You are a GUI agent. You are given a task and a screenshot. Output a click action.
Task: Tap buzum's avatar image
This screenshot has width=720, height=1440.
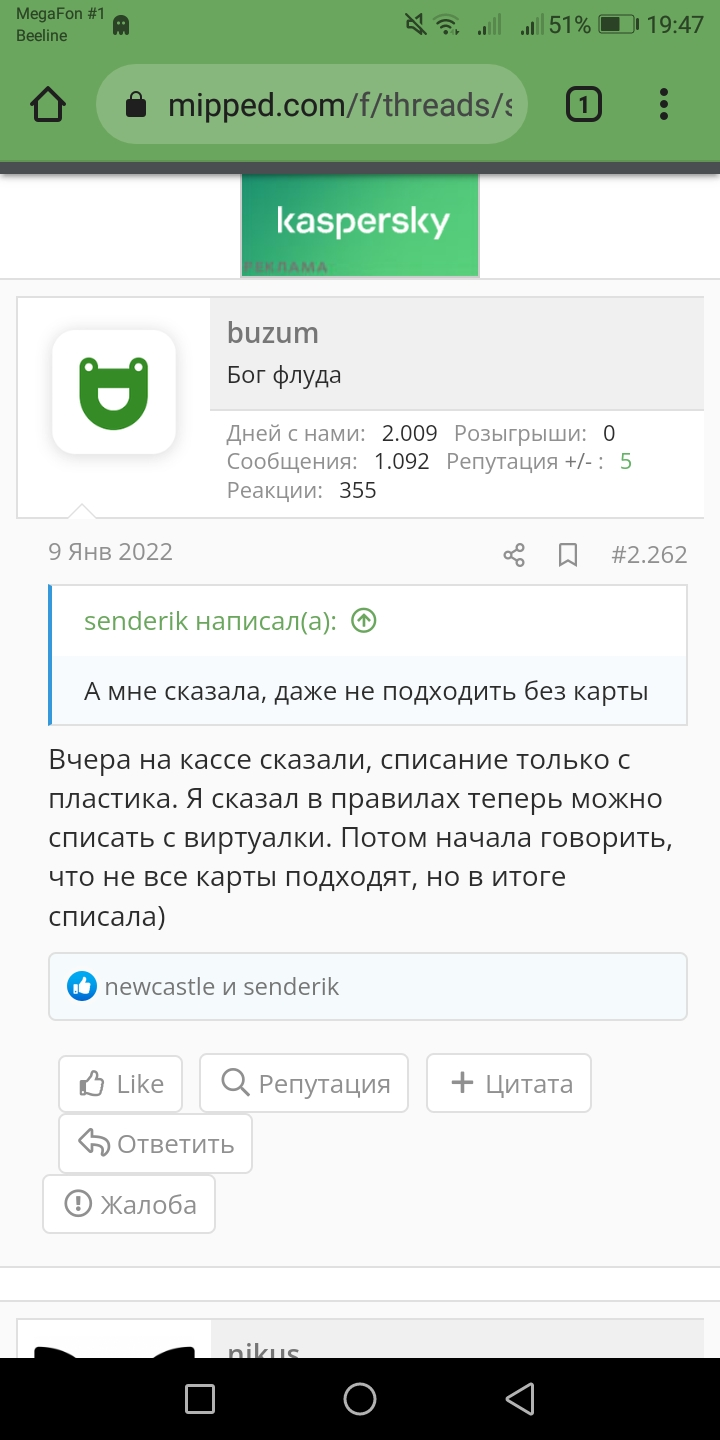[x=114, y=392]
